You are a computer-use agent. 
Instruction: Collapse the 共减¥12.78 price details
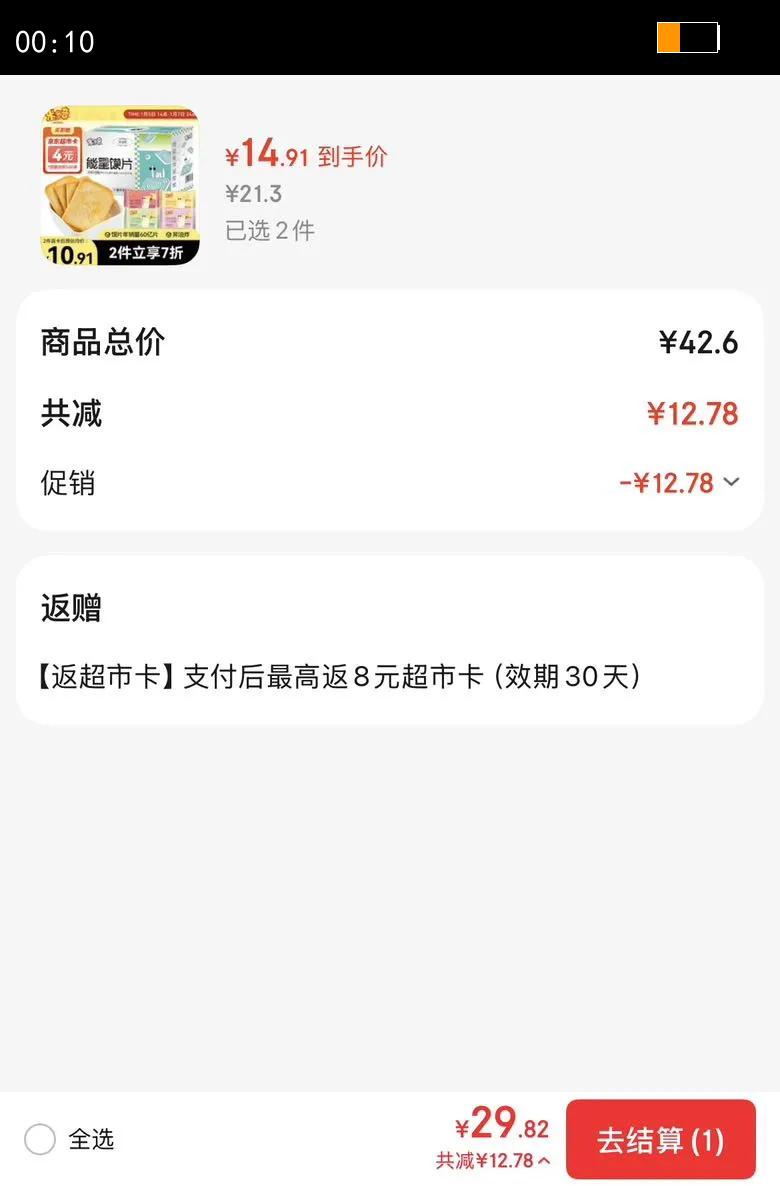coord(494,1161)
